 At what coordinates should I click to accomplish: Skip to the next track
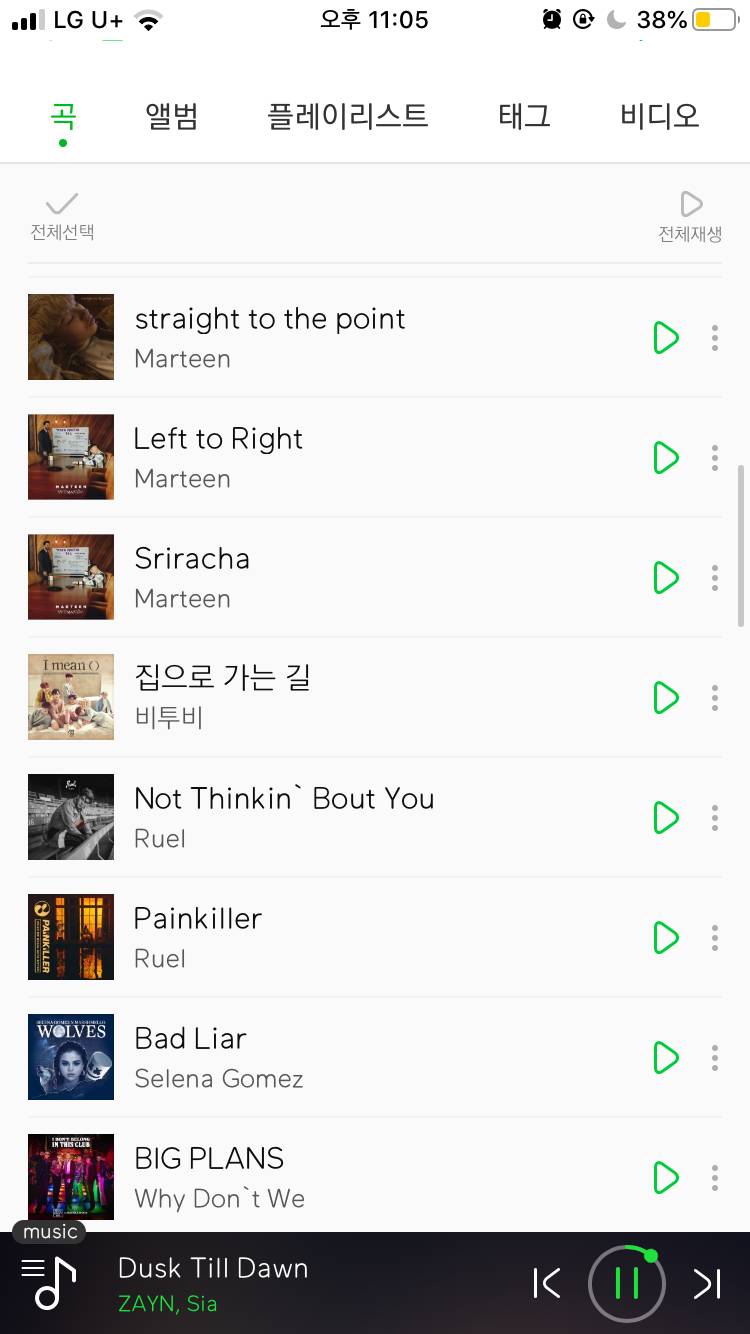tap(707, 1283)
